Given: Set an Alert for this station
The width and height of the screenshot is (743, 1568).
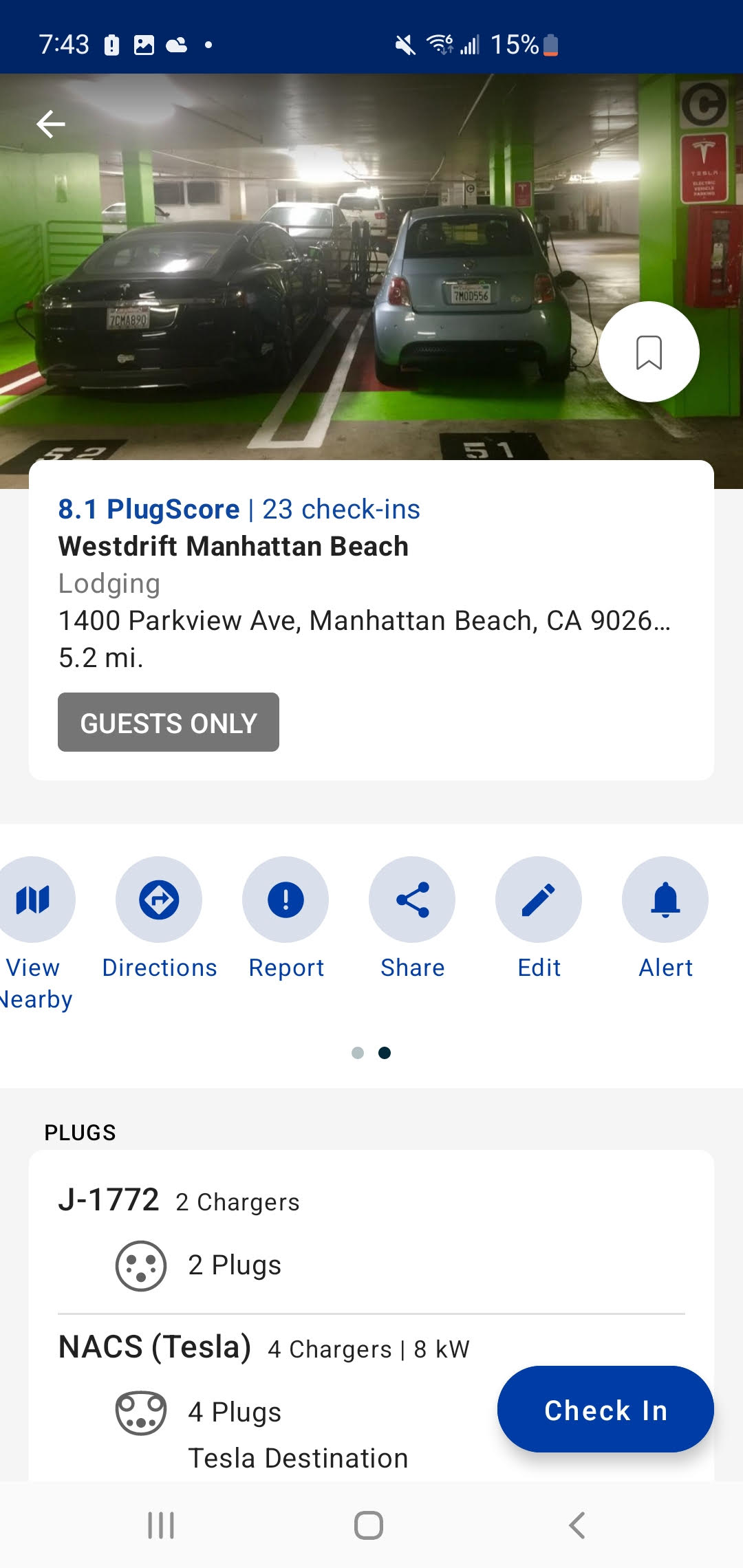Looking at the screenshot, I should [665, 900].
